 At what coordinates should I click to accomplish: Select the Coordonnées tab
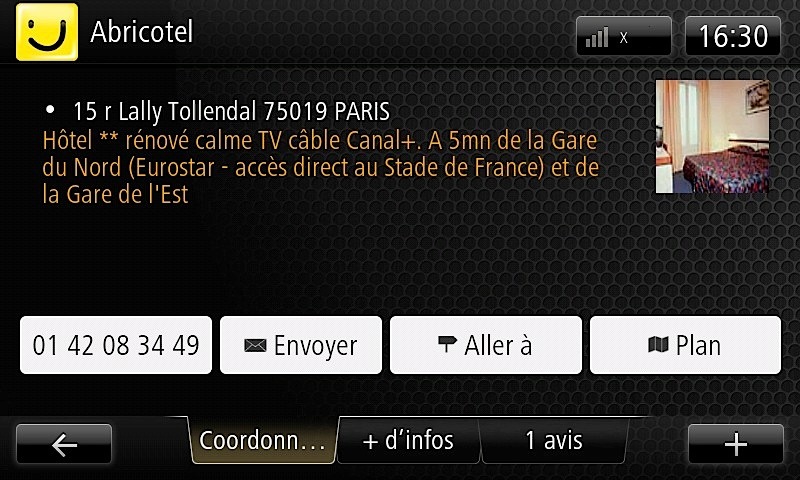pos(262,441)
